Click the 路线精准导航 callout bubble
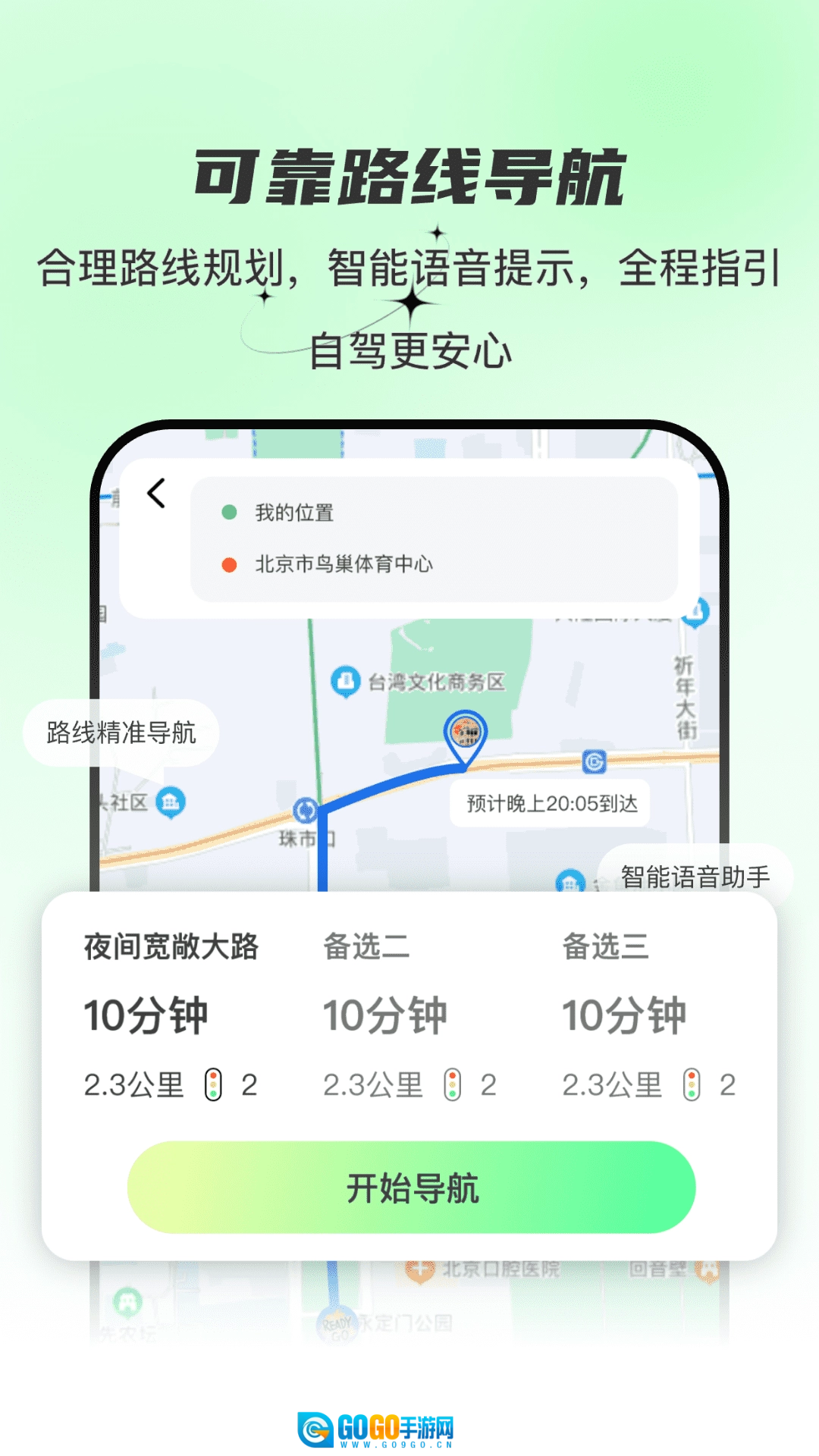The image size is (819, 1456). tap(121, 732)
